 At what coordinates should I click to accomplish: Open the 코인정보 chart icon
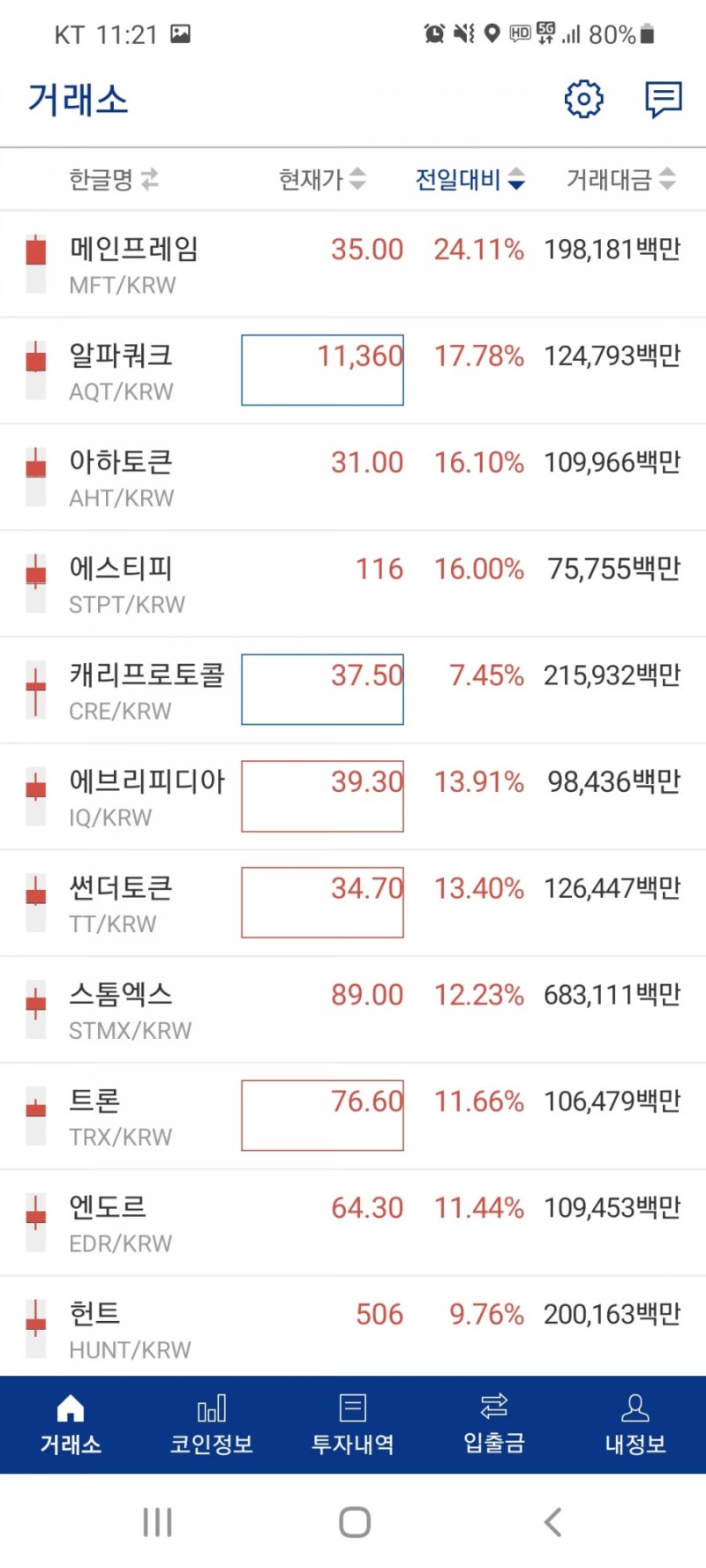(212, 1423)
